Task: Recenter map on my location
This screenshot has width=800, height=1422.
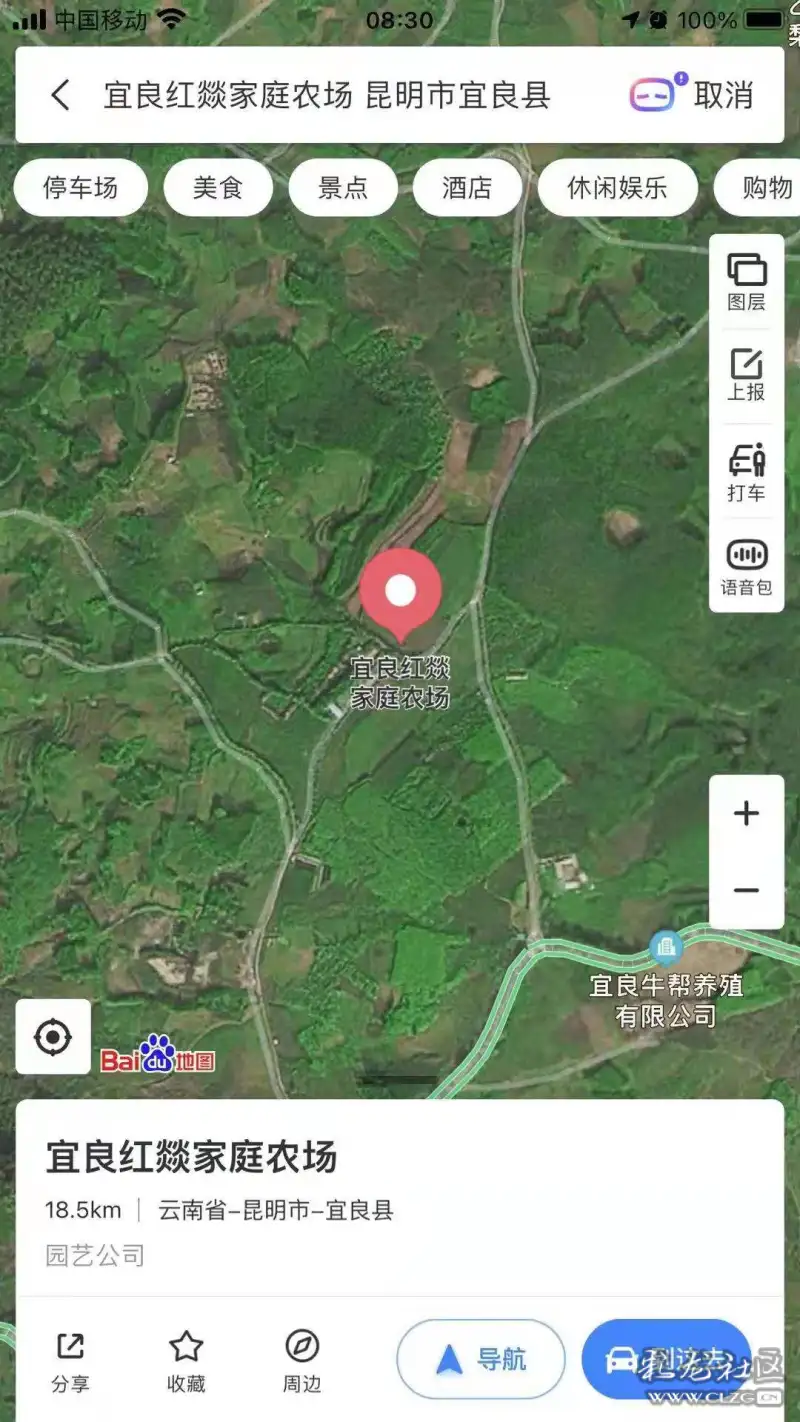Action: (53, 1037)
